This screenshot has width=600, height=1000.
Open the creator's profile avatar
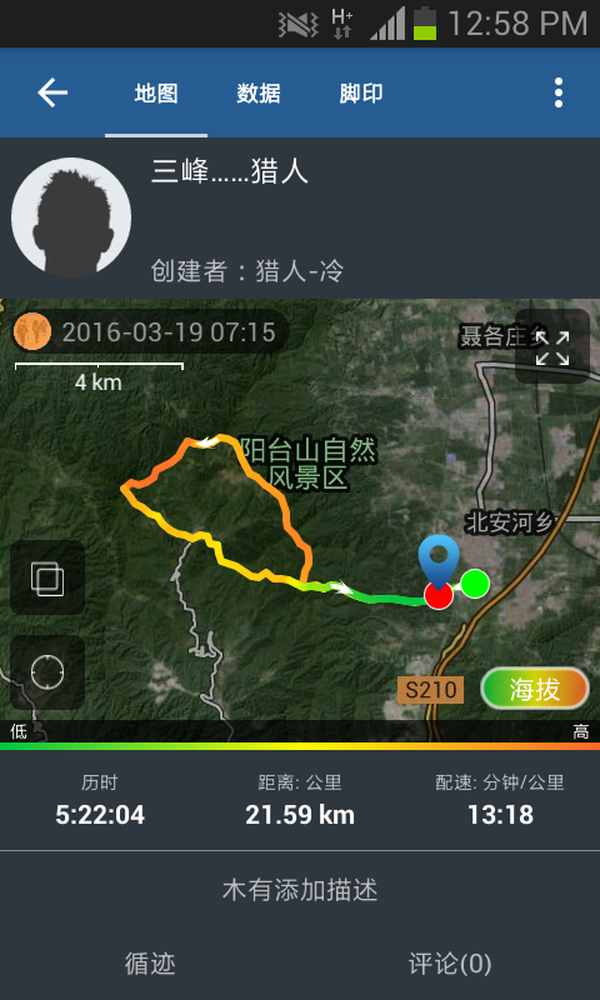pyautogui.click(x=71, y=217)
